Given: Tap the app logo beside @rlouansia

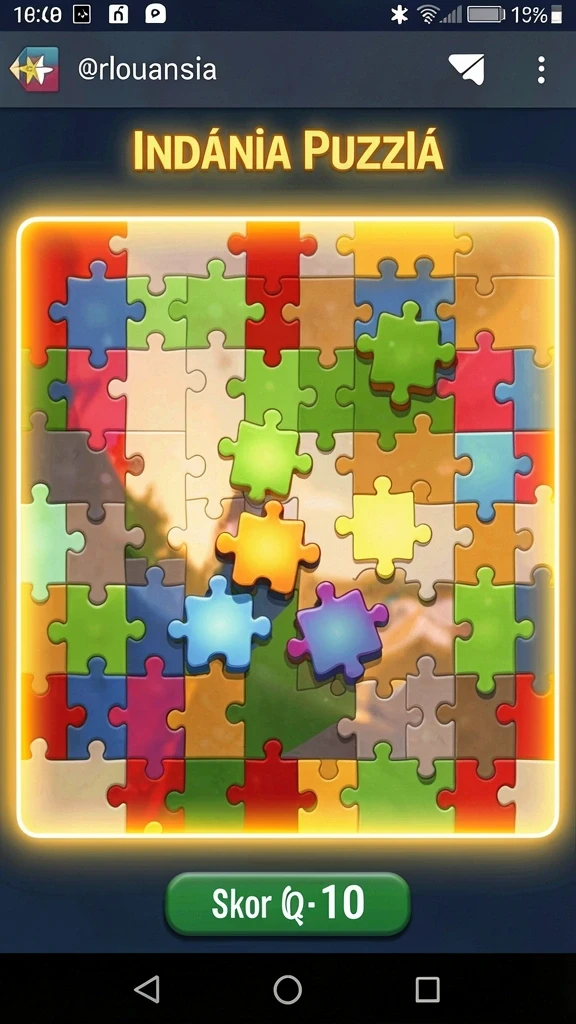Looking at the screenshot, I should 34,69.
